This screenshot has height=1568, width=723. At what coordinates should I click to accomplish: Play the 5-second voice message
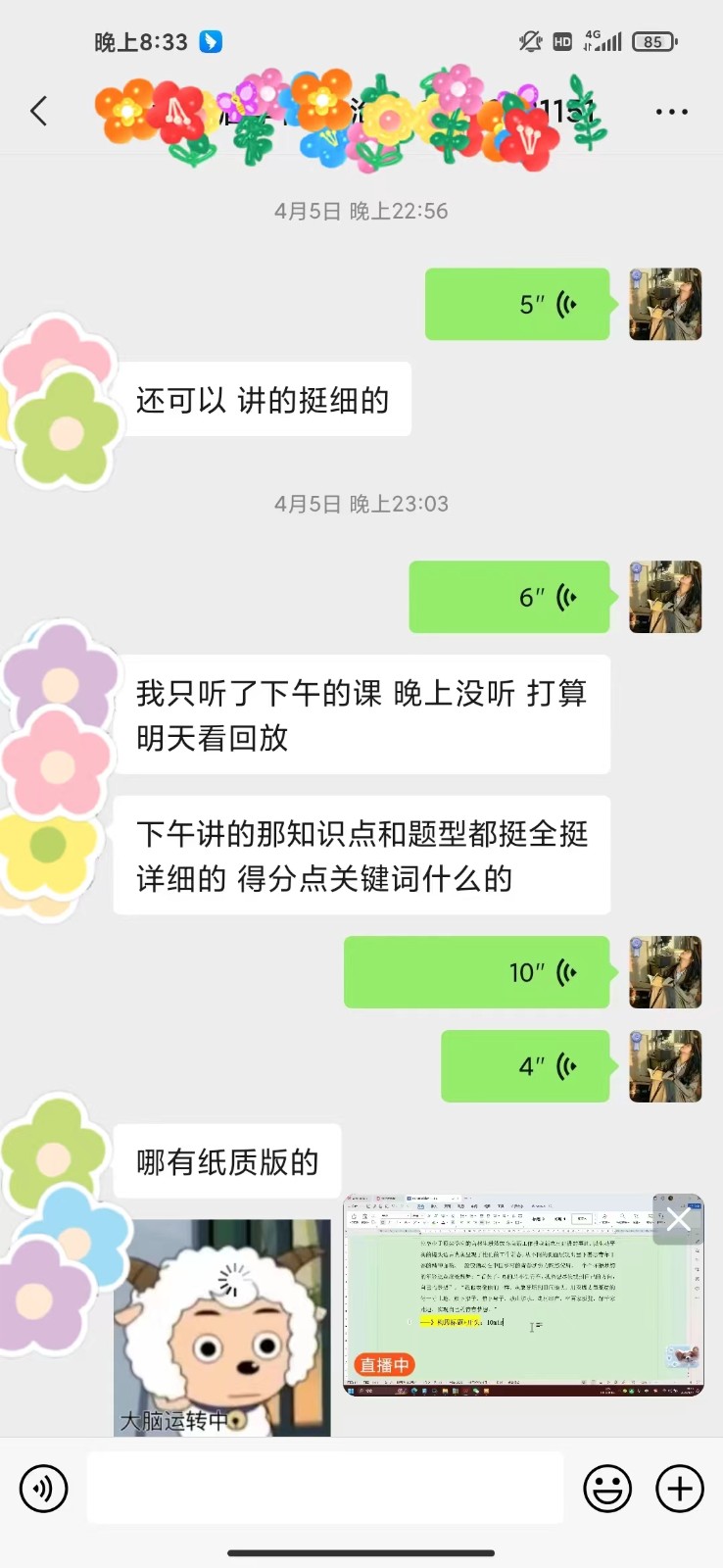coord(517,305)
